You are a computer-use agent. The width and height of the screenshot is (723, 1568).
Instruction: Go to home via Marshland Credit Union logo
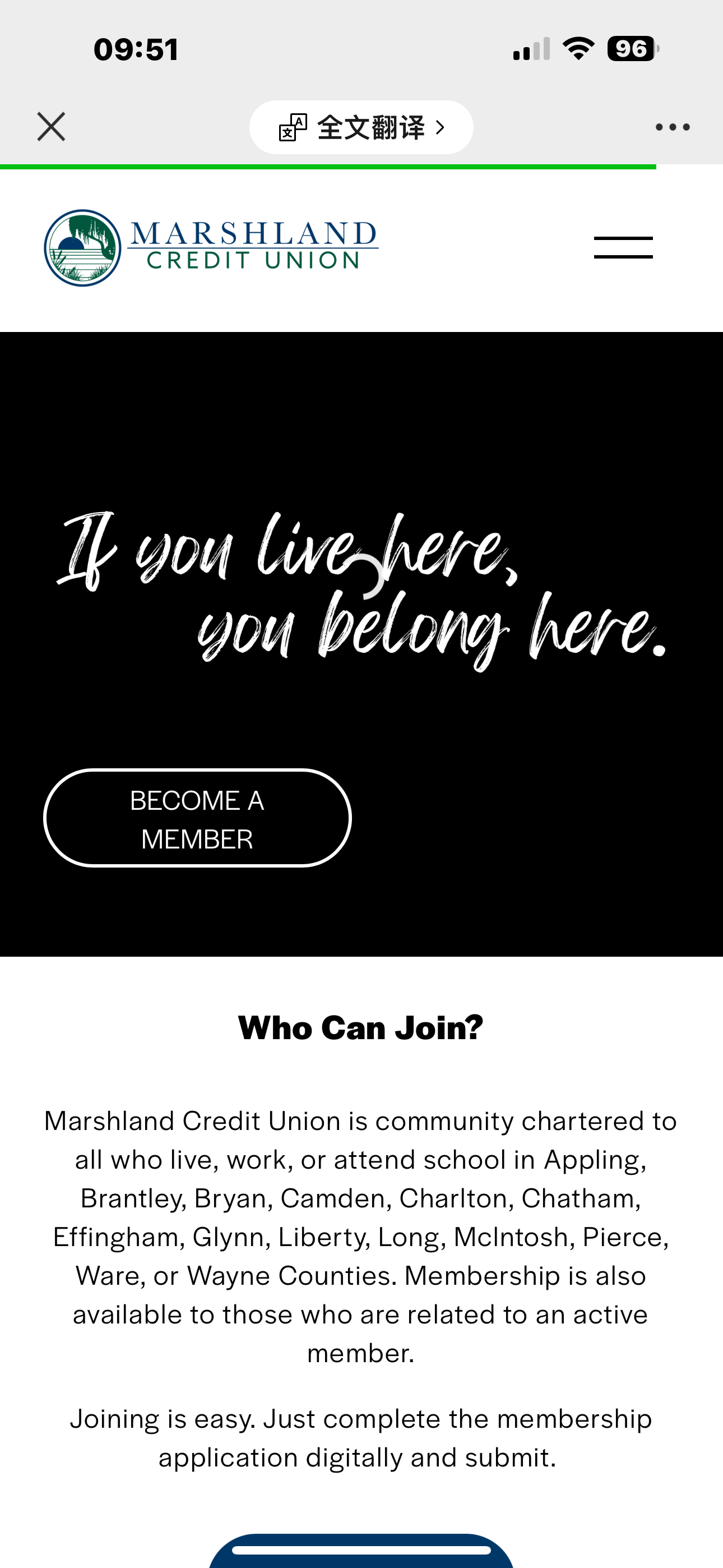(211, 248)
